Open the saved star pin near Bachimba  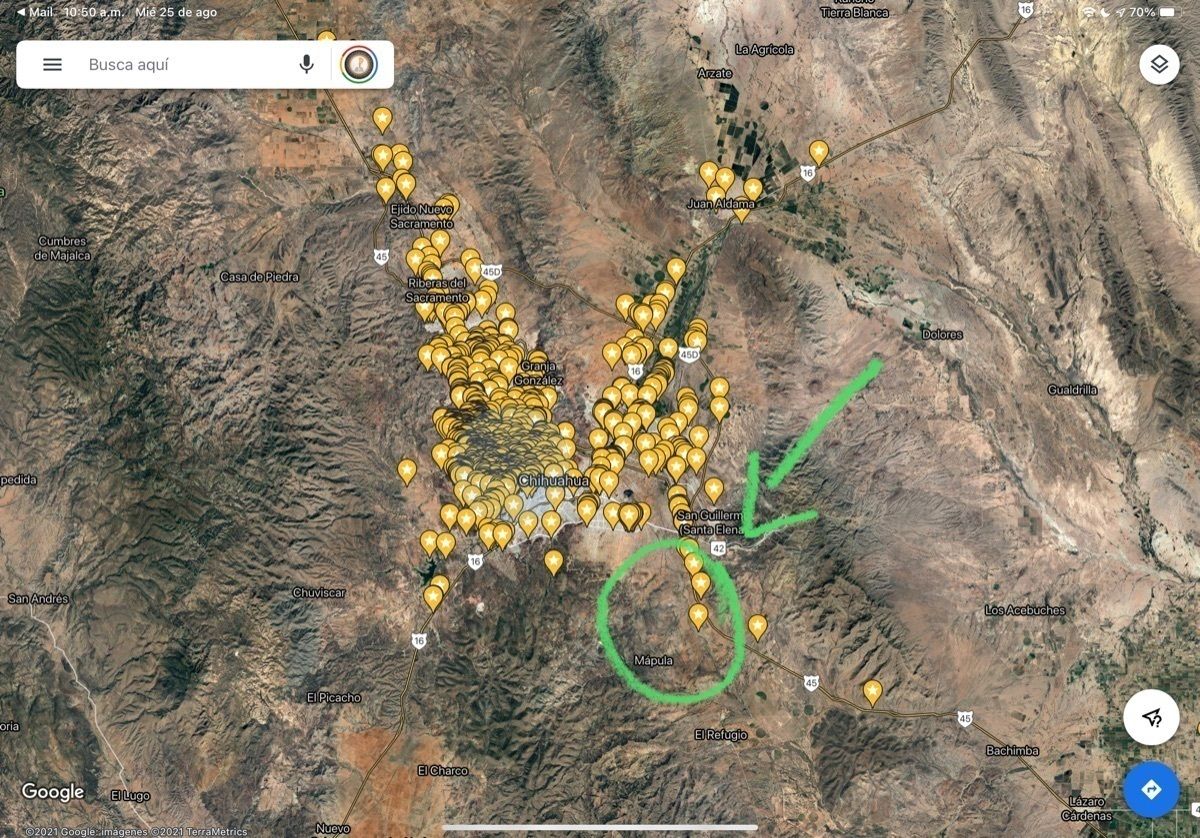tap(873, 692)
